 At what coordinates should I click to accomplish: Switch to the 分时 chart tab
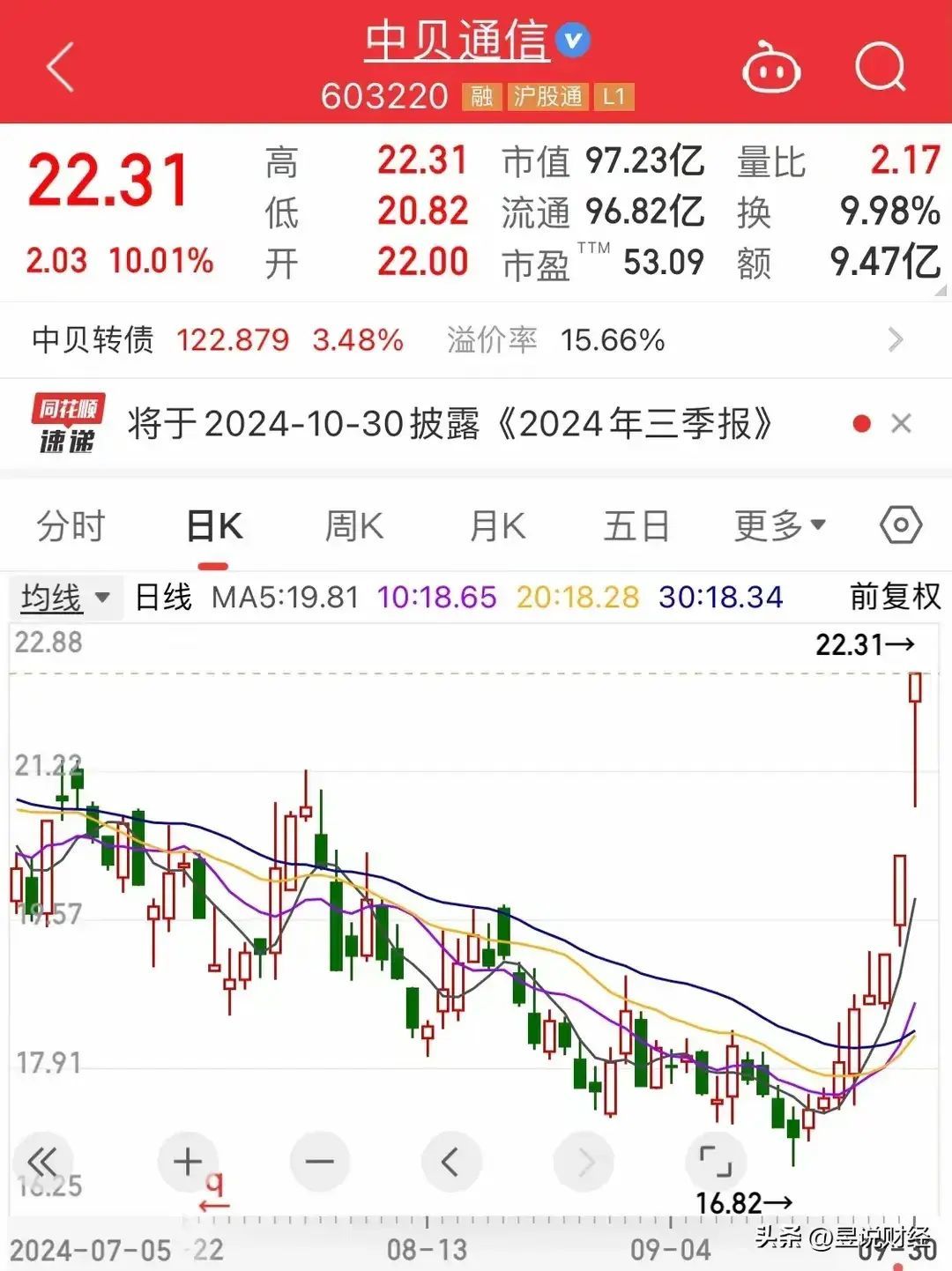click(71, 526)
